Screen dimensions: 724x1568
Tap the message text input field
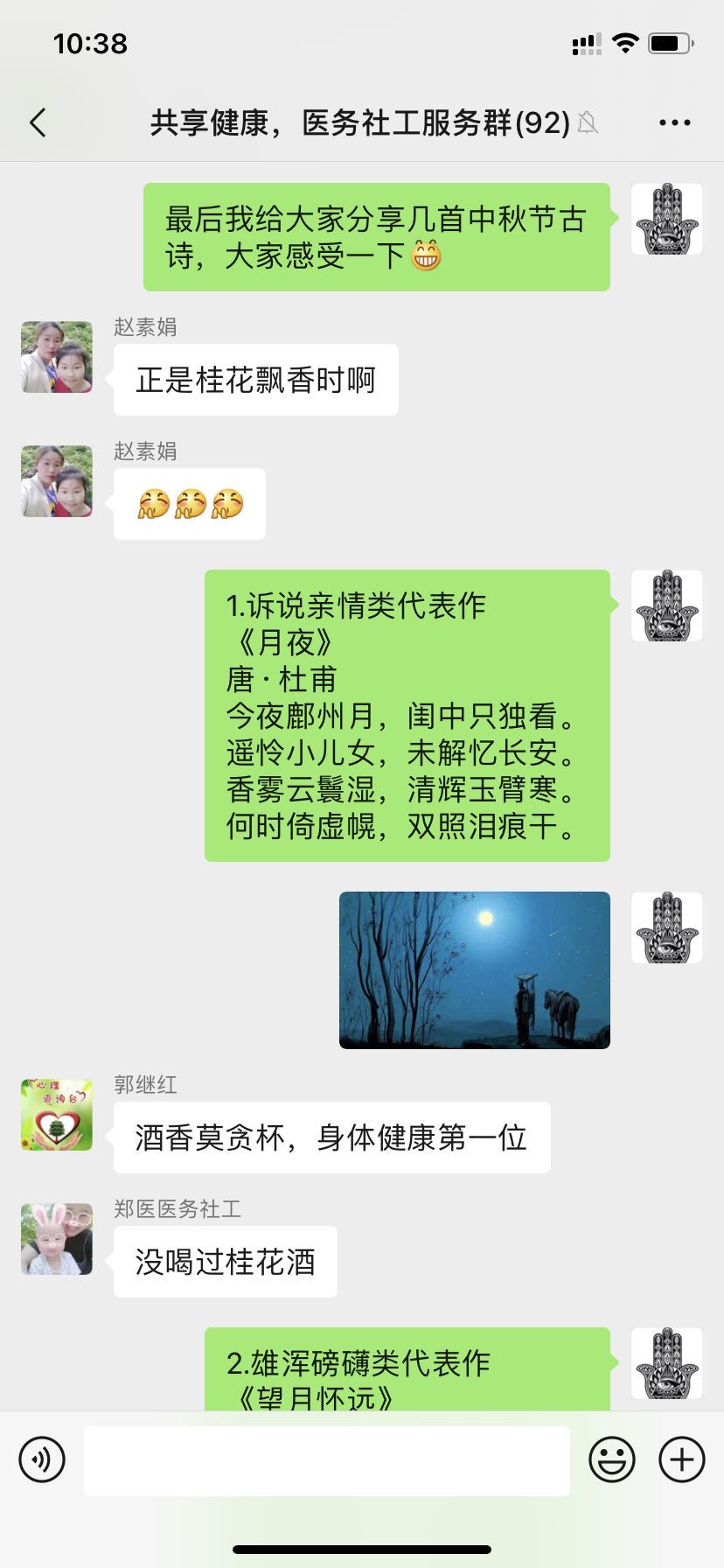326,1460
